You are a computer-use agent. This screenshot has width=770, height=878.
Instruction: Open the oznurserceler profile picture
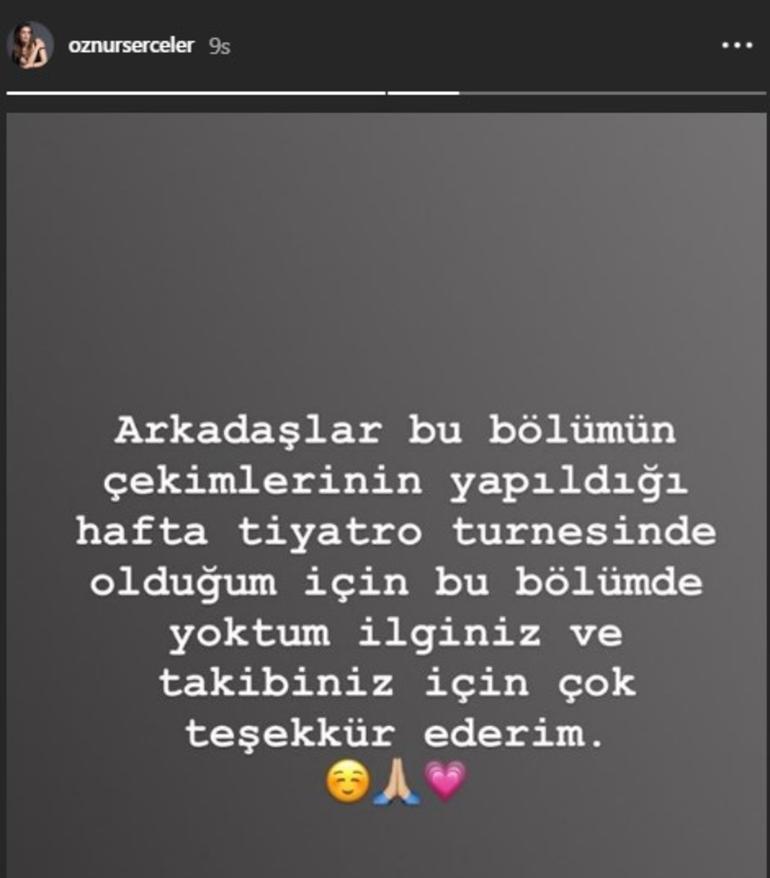coord(30,45)
